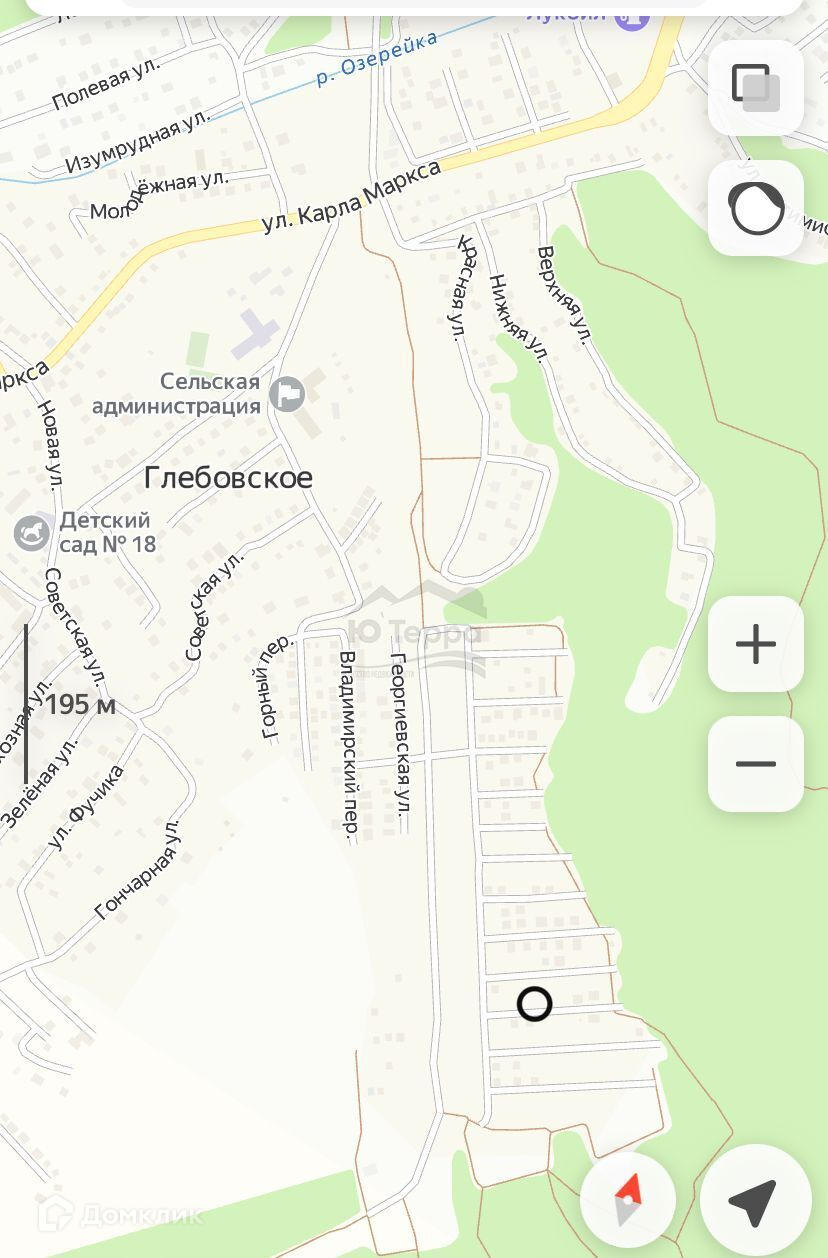This screenshot has height=1258, width=828.
Task: Tap the round icon below layers
Action: [755, 208]
